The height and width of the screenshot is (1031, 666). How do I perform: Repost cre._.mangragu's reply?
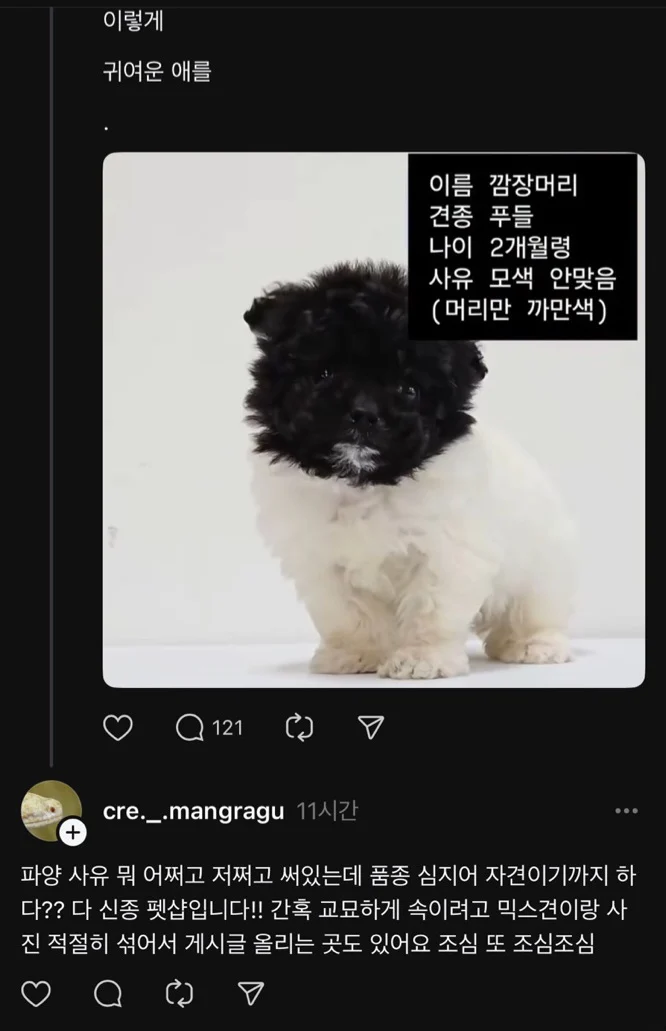tap(179, 993)
